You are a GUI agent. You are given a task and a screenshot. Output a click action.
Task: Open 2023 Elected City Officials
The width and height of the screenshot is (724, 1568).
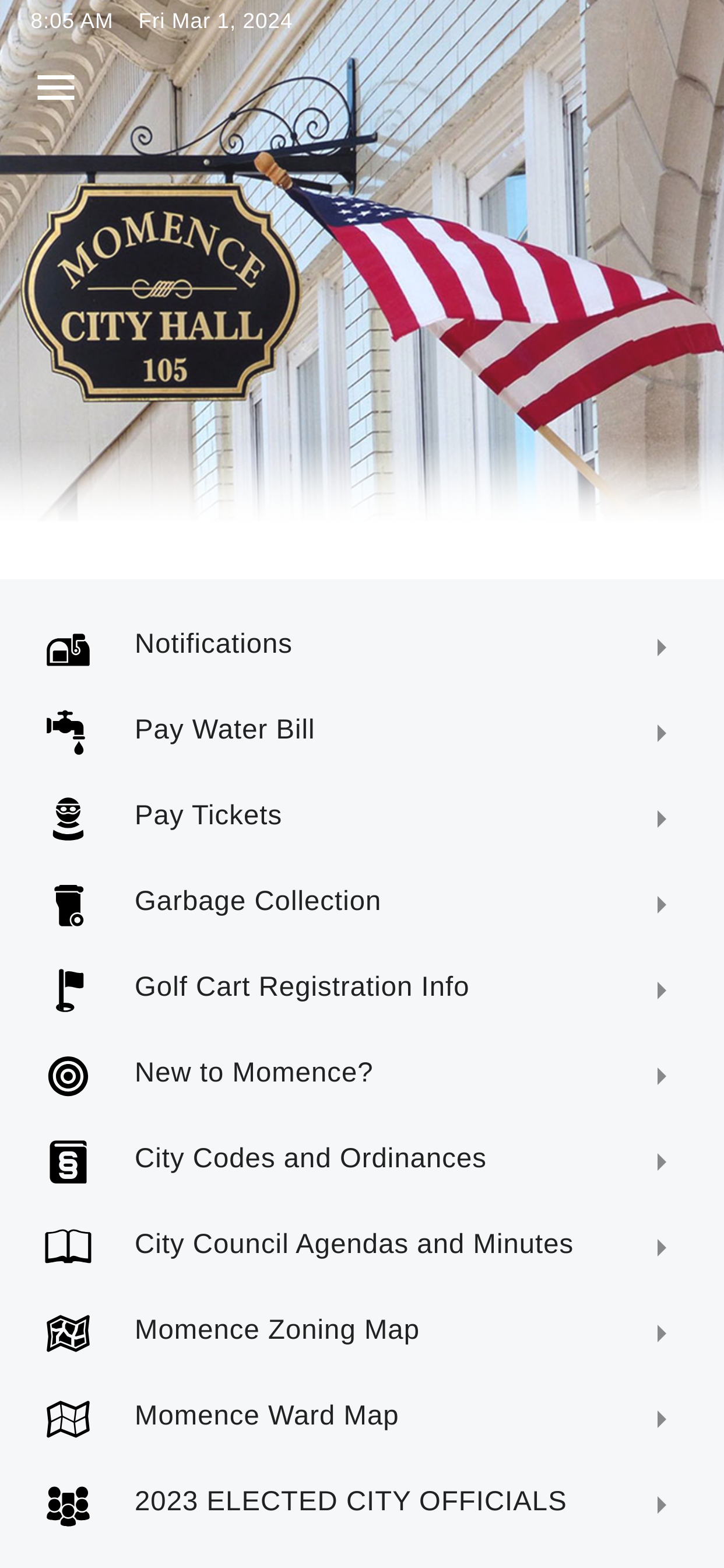point(361,1504)
